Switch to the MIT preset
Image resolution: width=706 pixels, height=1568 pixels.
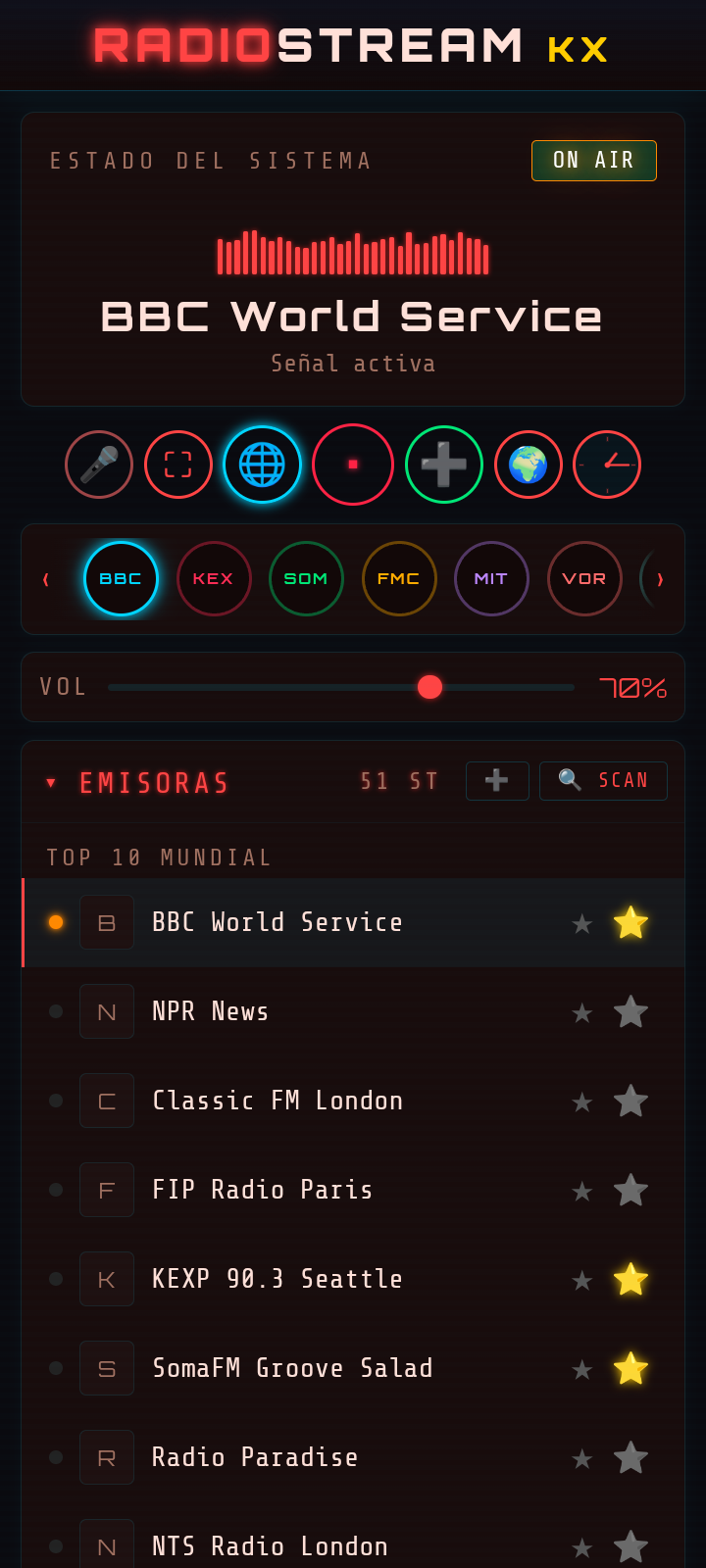491,579
